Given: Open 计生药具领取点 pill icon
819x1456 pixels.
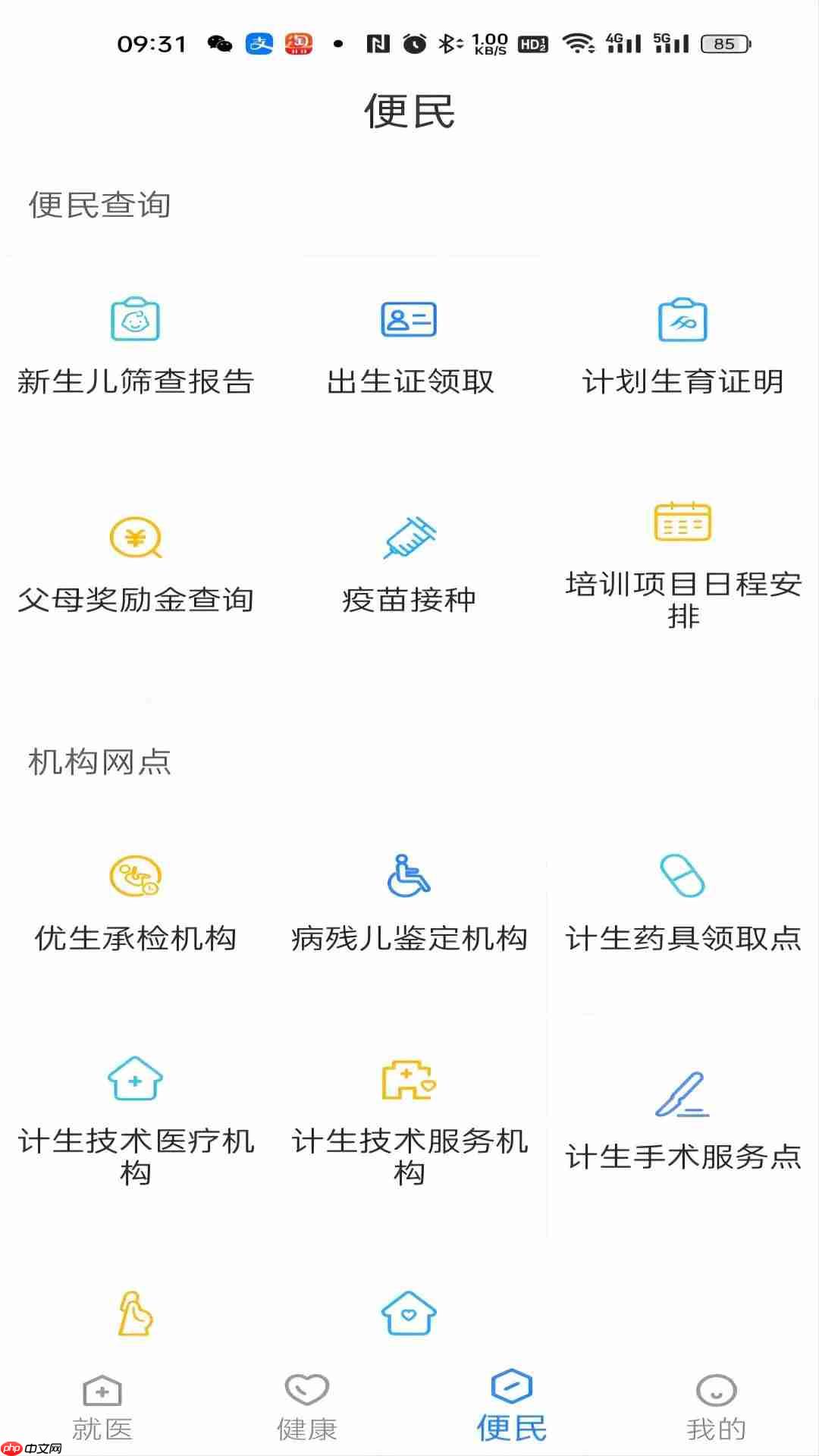Looking at the screenshot, I should (682, 876).
